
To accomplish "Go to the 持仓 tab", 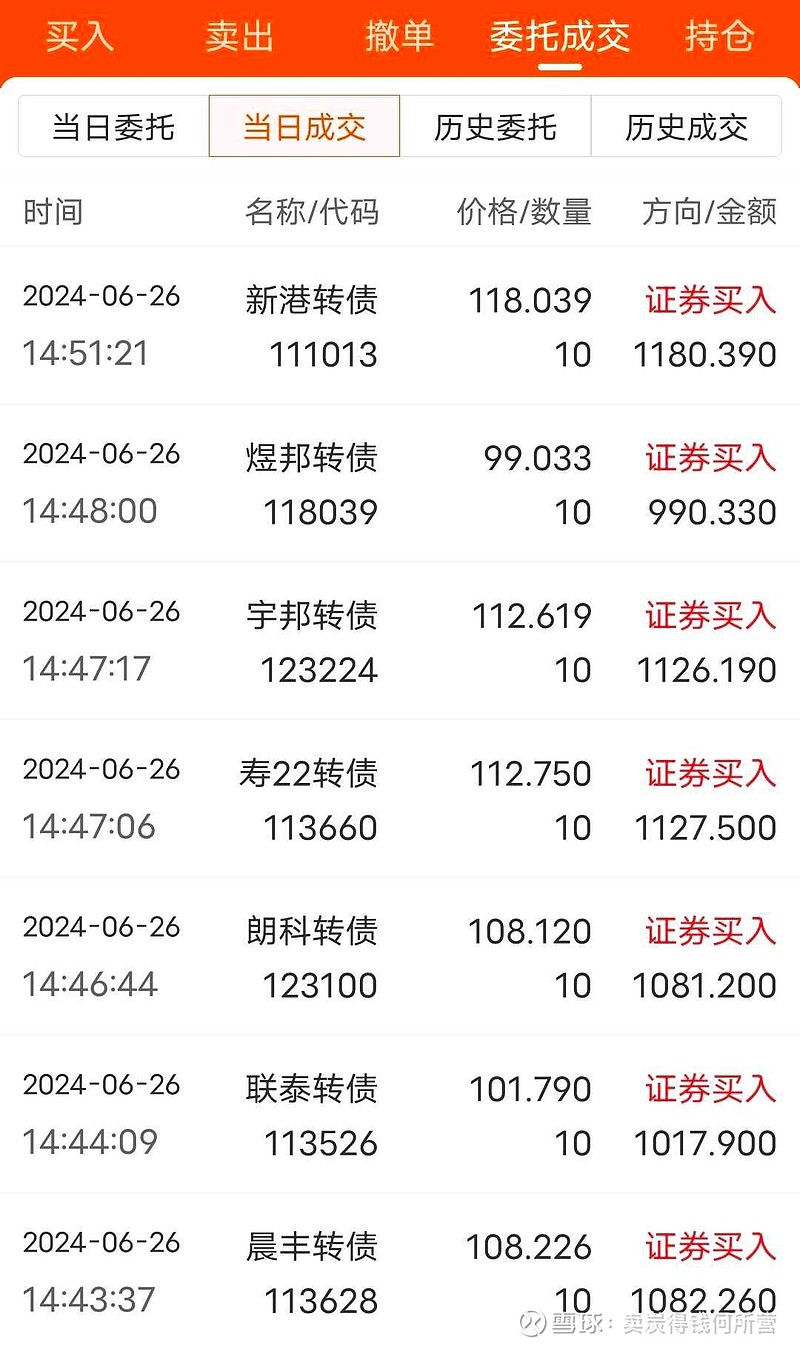I will [x=720, y=37].
